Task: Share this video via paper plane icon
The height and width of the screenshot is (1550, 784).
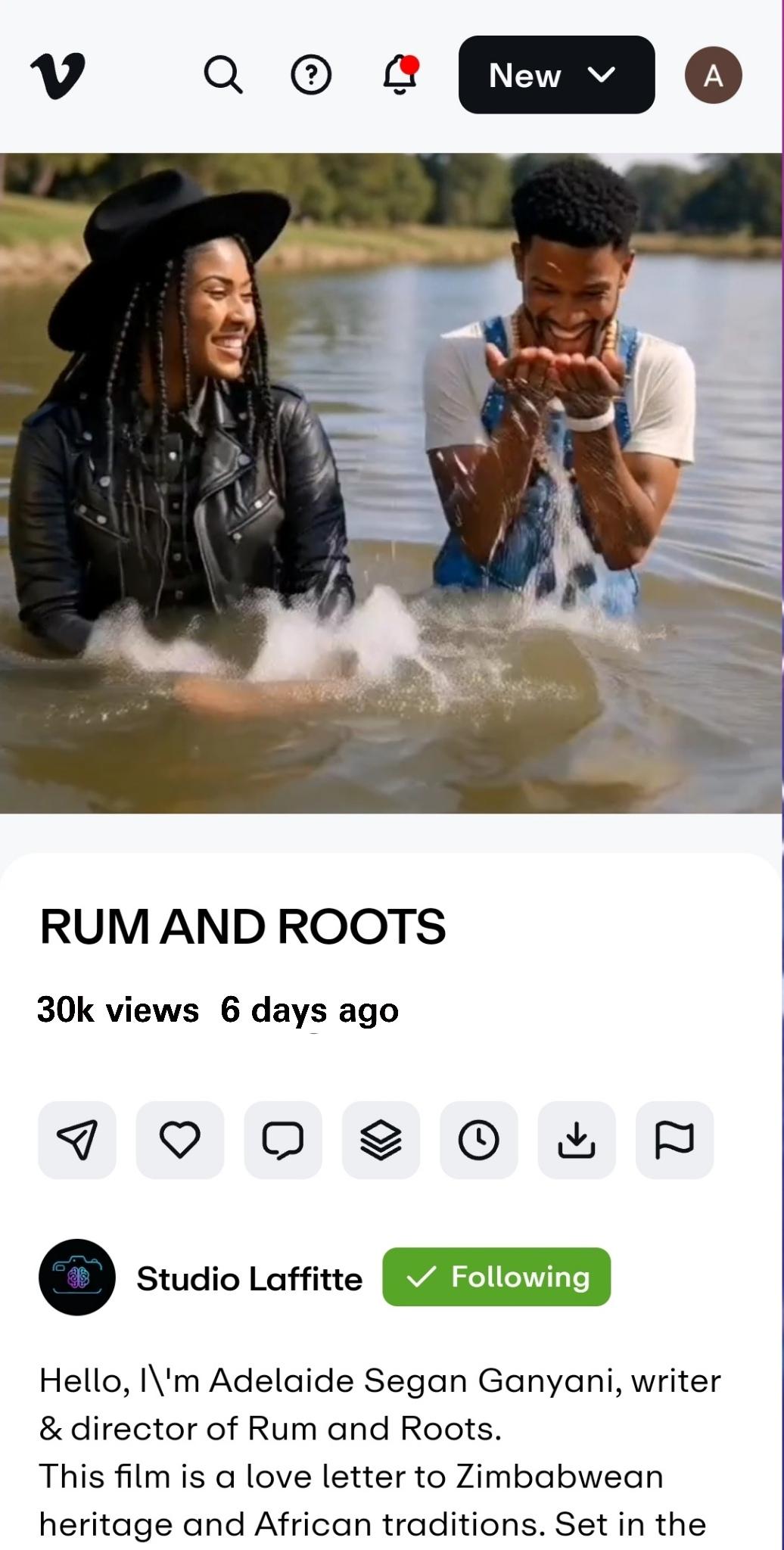Action: tap(77, 1140)
